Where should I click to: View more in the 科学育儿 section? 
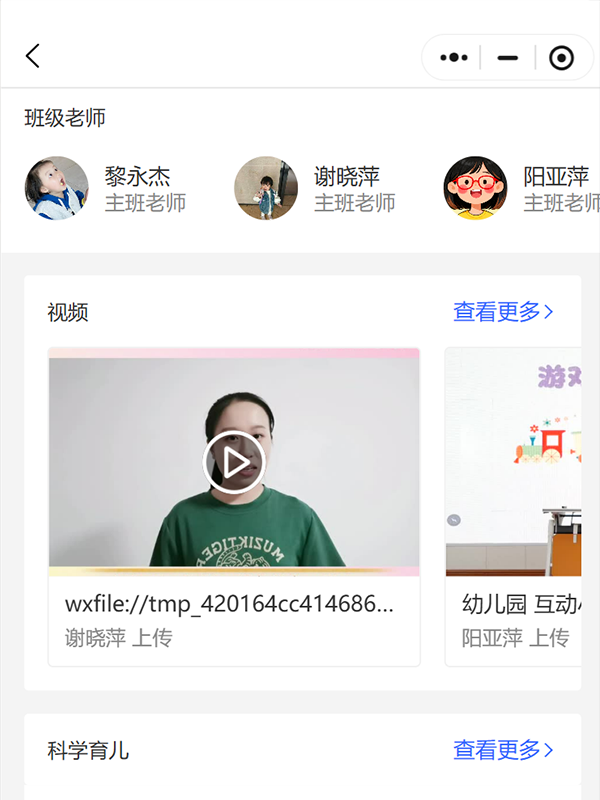click(x=503, y=750)
